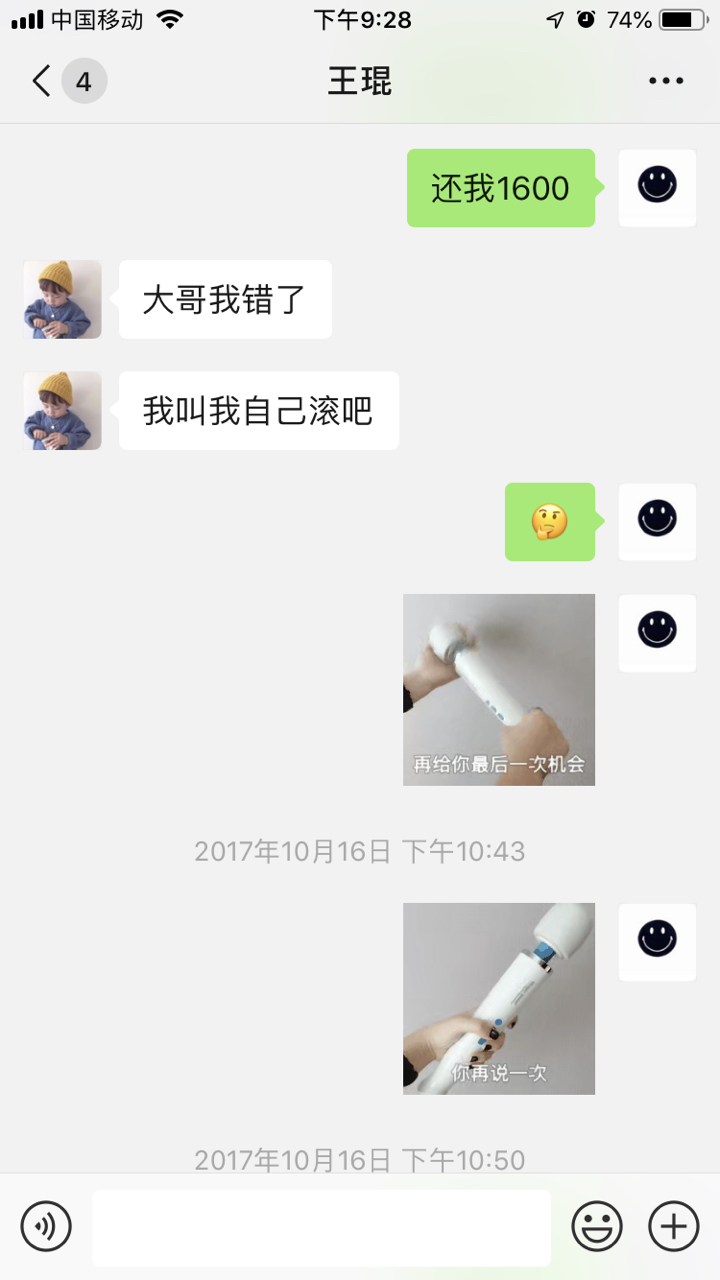Open avatar beside "大哥我错了" message

[x=62, y=299]
